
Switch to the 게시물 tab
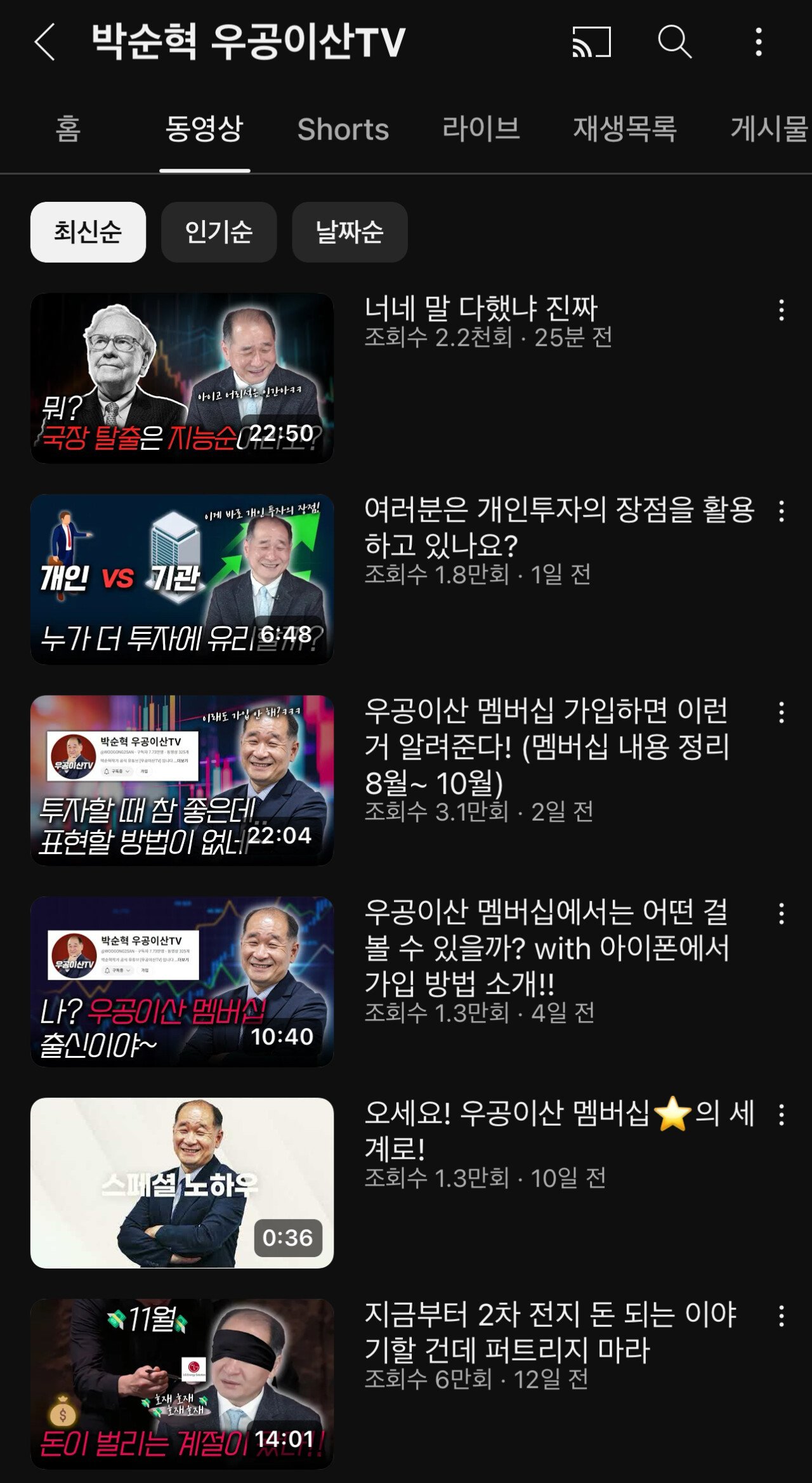coord(769,129)
